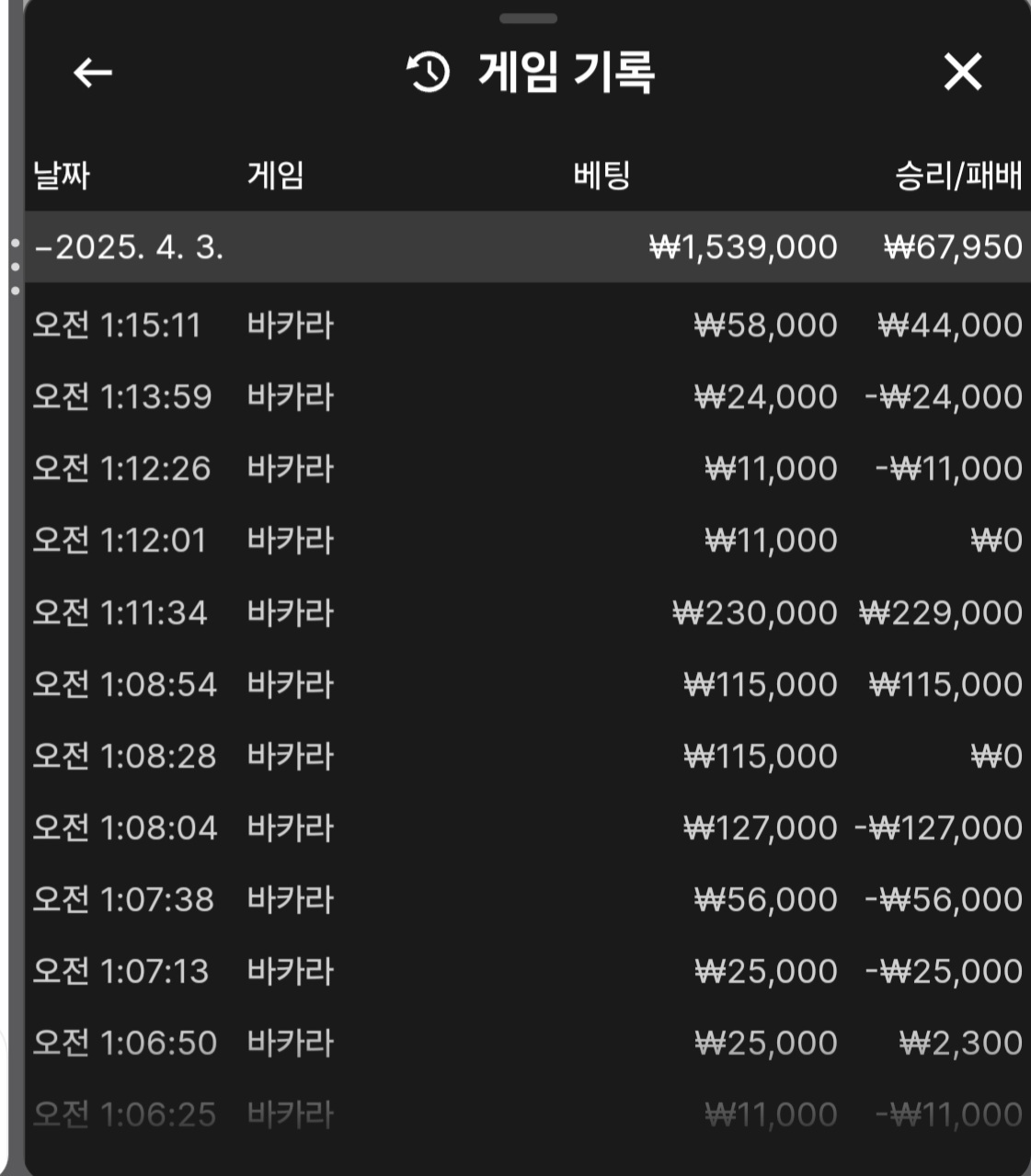Viewport: 1031px width, 1176px height.
Task: View details of the 오전 1:13:59 round
Action: [526, 397]
